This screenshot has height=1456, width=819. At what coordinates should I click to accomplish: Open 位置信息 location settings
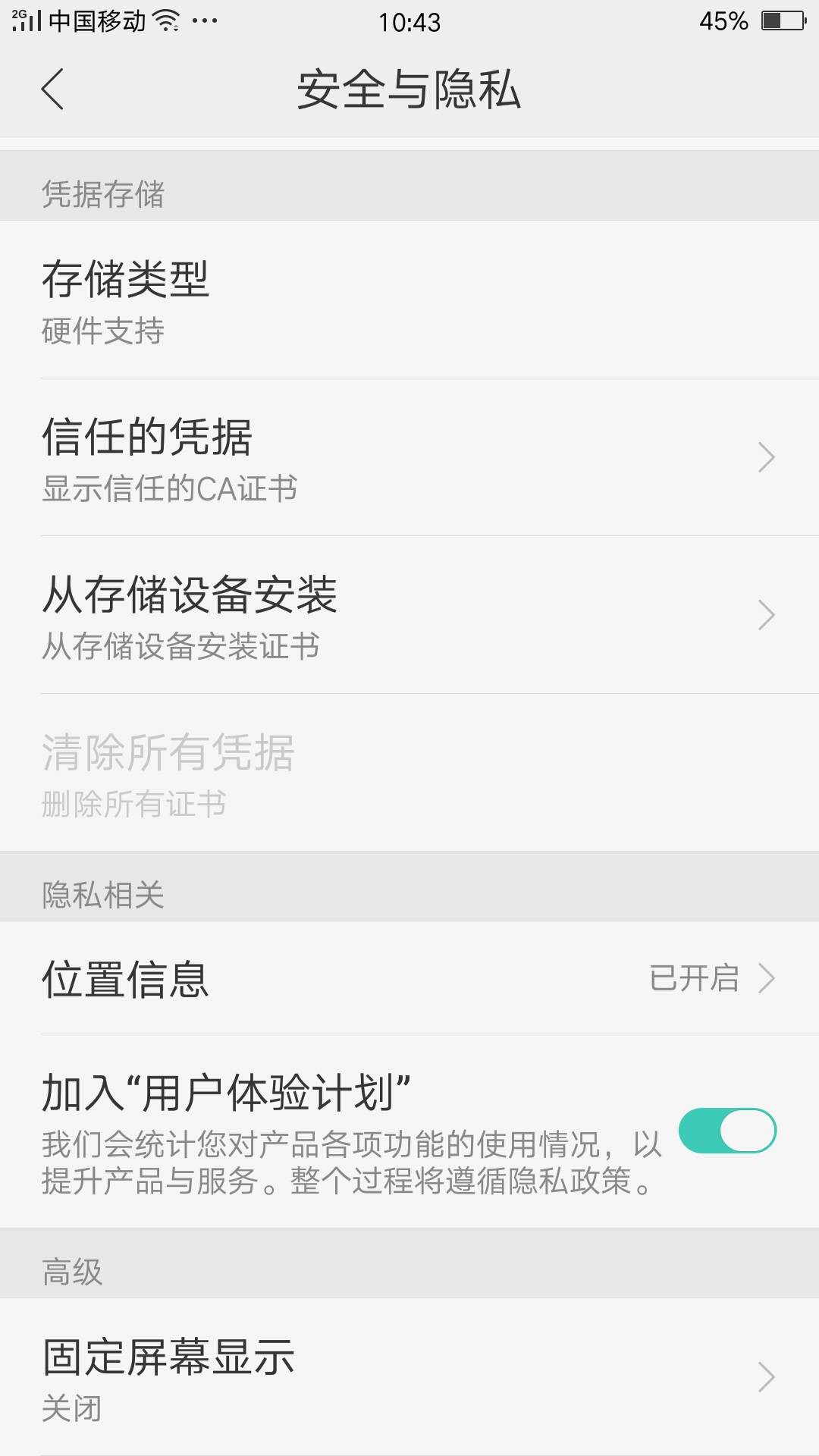coord(409,978)
